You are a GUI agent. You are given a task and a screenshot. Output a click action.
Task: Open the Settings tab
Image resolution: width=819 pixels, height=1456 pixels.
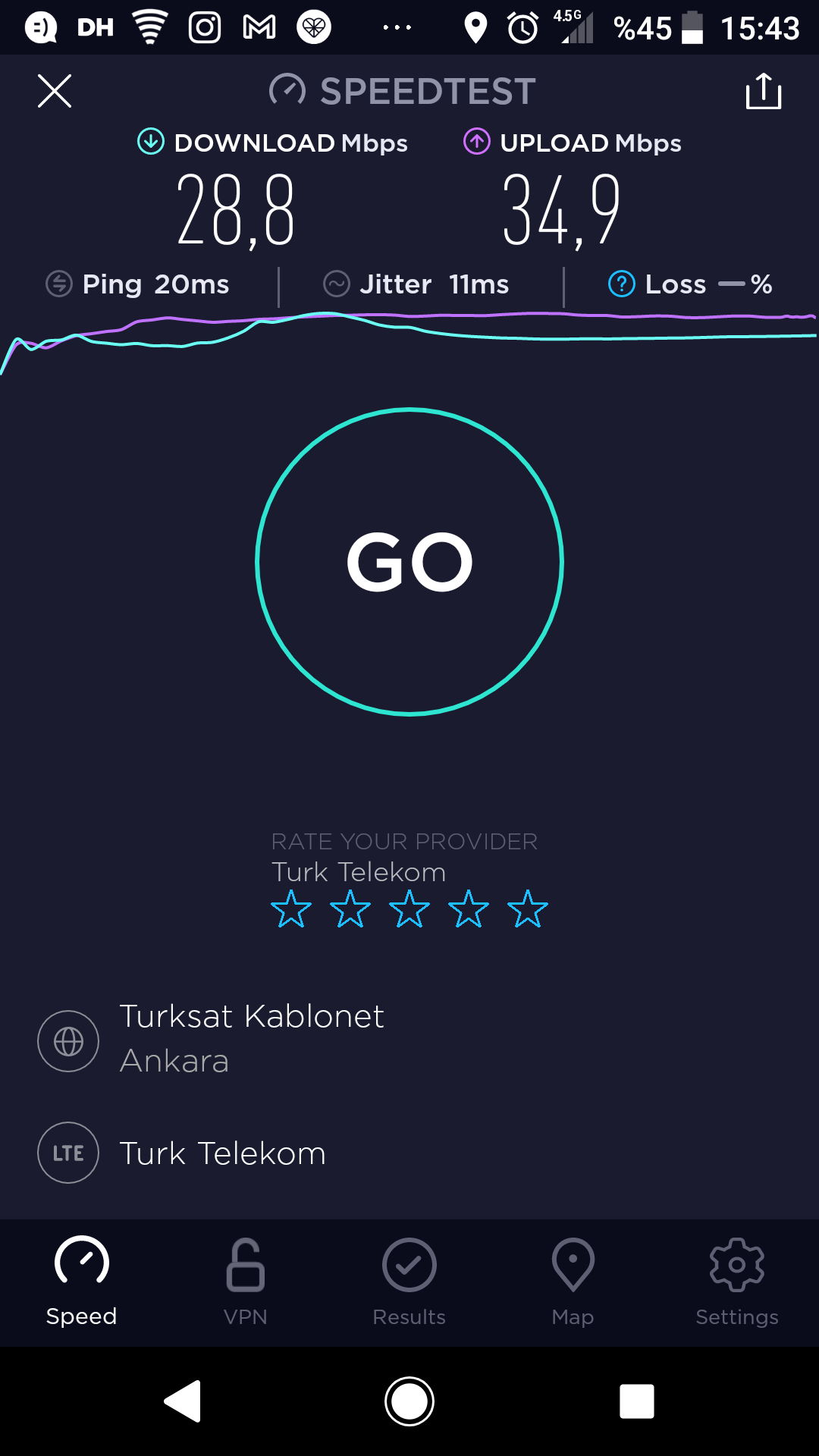[737, 1282]
